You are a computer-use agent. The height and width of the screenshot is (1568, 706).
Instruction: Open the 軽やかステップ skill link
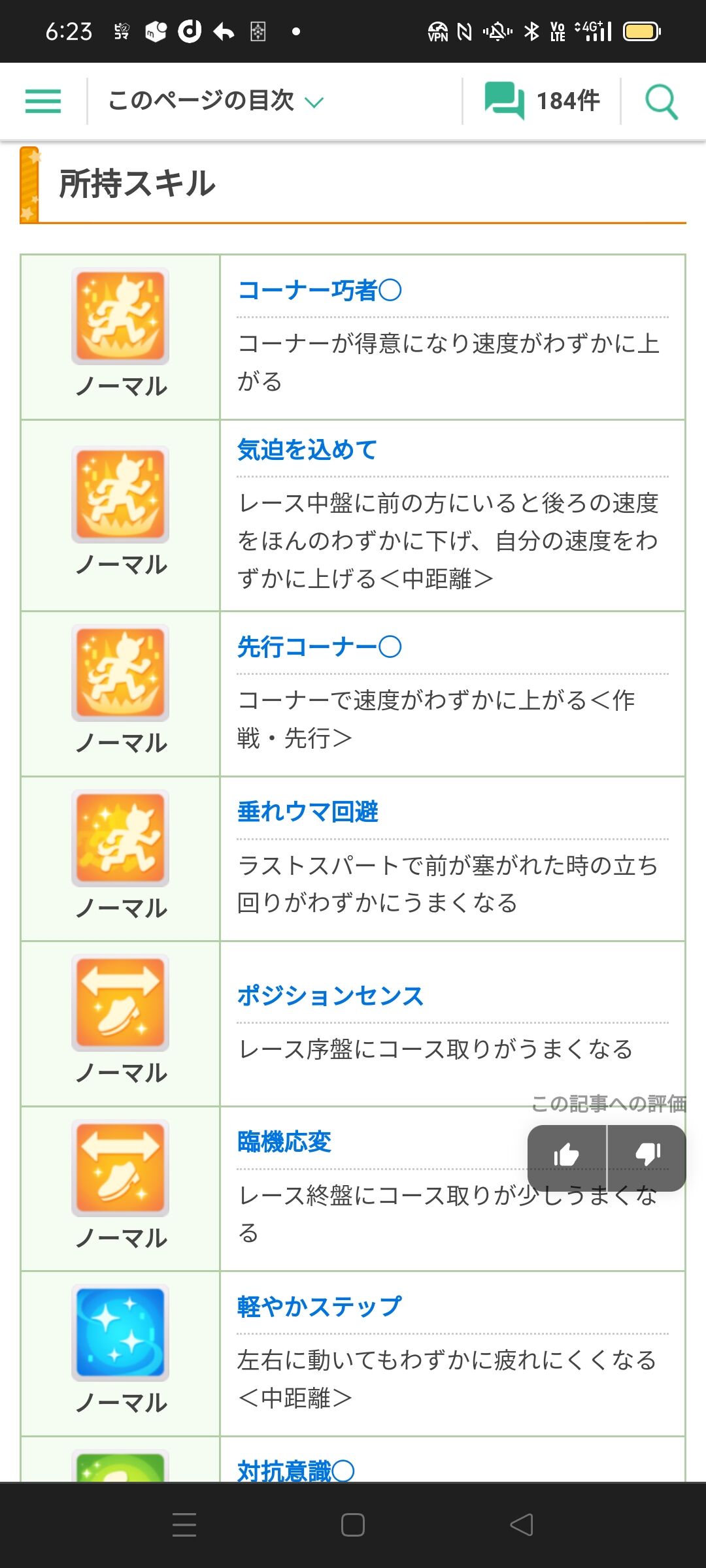320,1306
